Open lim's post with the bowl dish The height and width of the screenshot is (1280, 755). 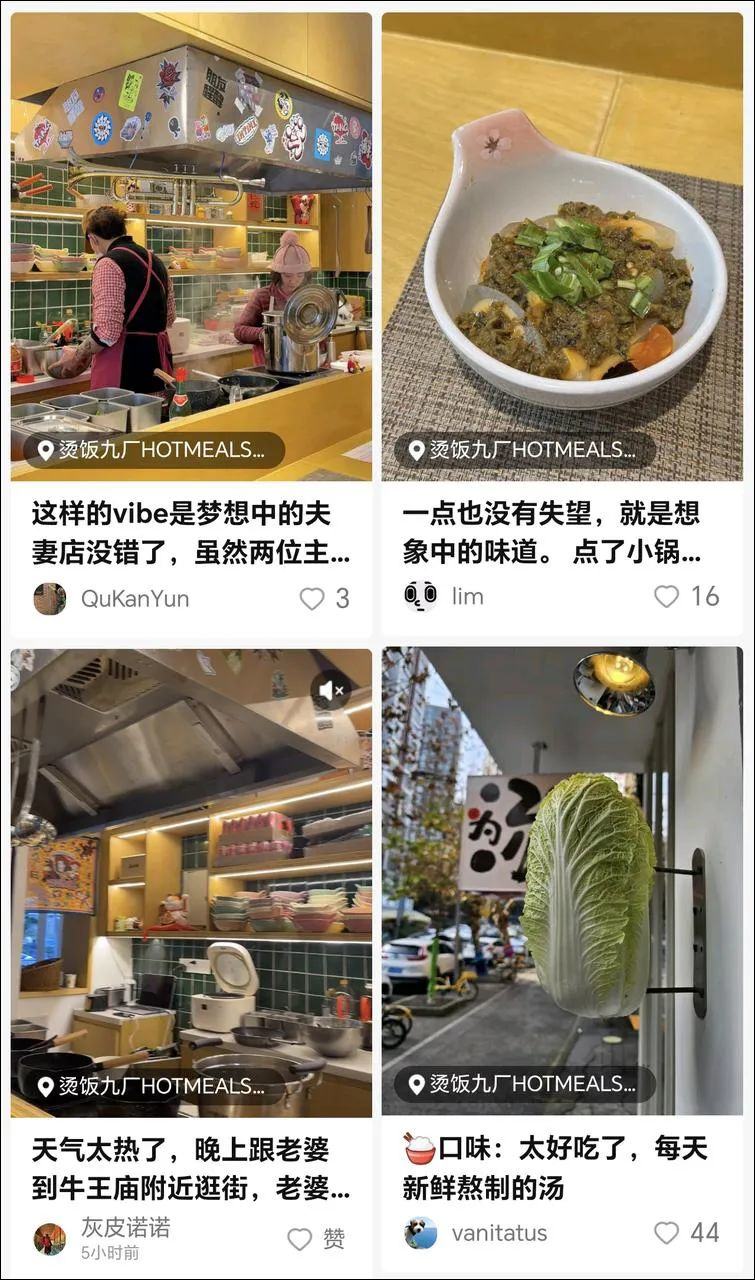coord(562,246)
